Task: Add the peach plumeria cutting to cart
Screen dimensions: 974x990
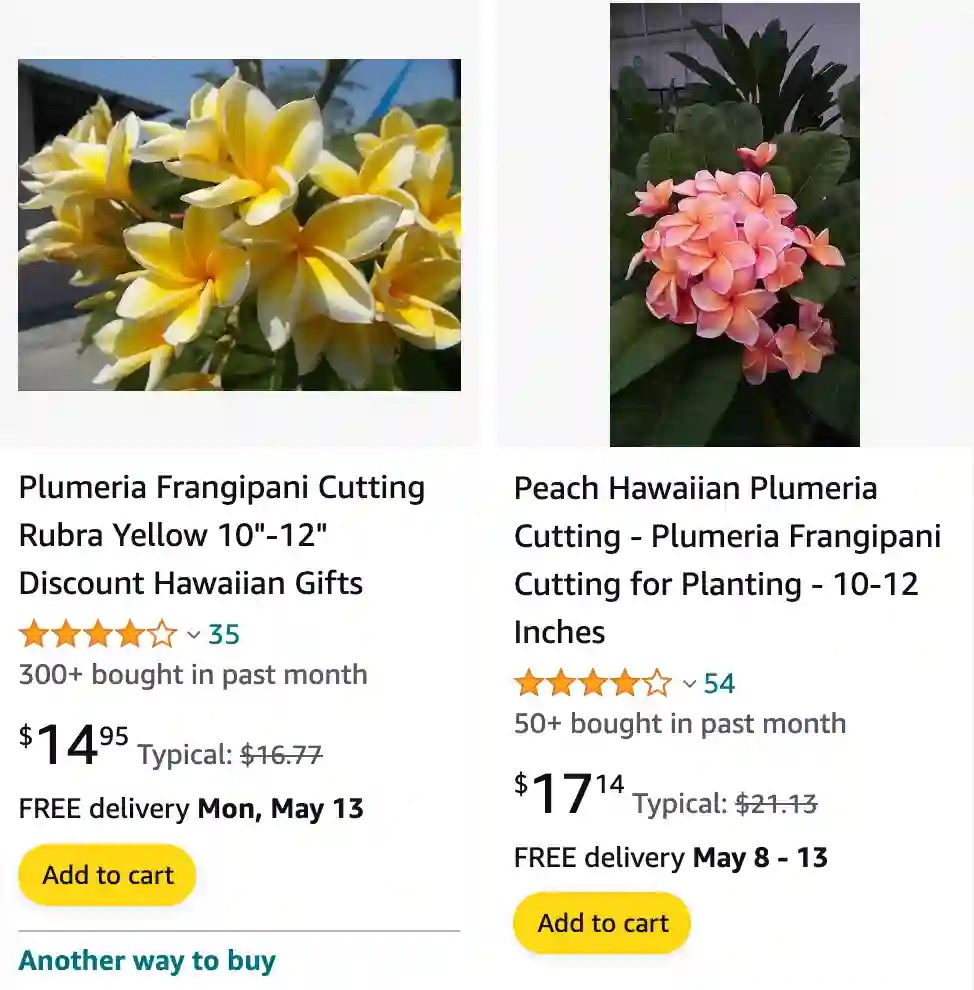Action: tap(601, 922)
